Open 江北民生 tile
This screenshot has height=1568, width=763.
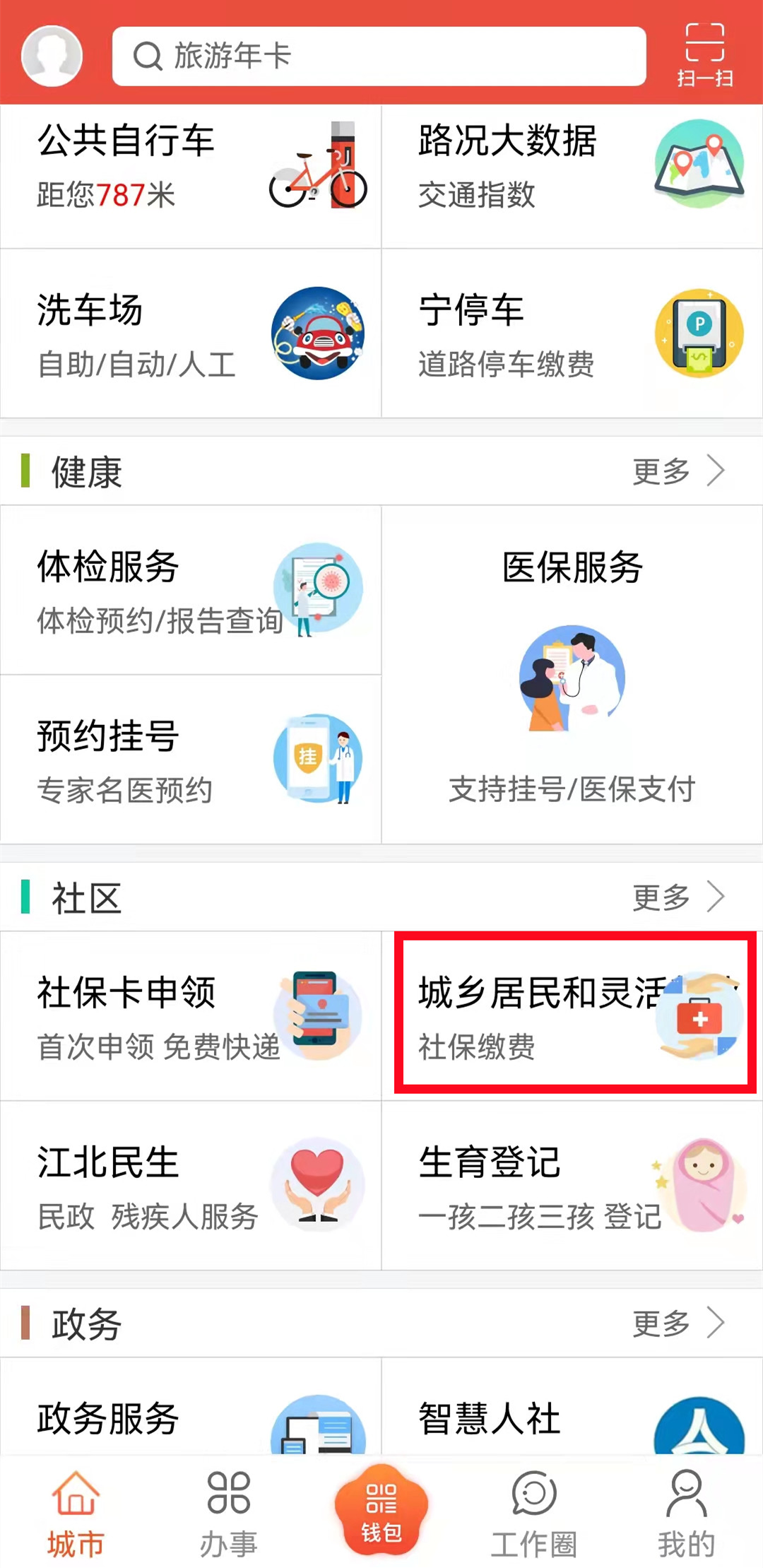tap(191, 1186)
